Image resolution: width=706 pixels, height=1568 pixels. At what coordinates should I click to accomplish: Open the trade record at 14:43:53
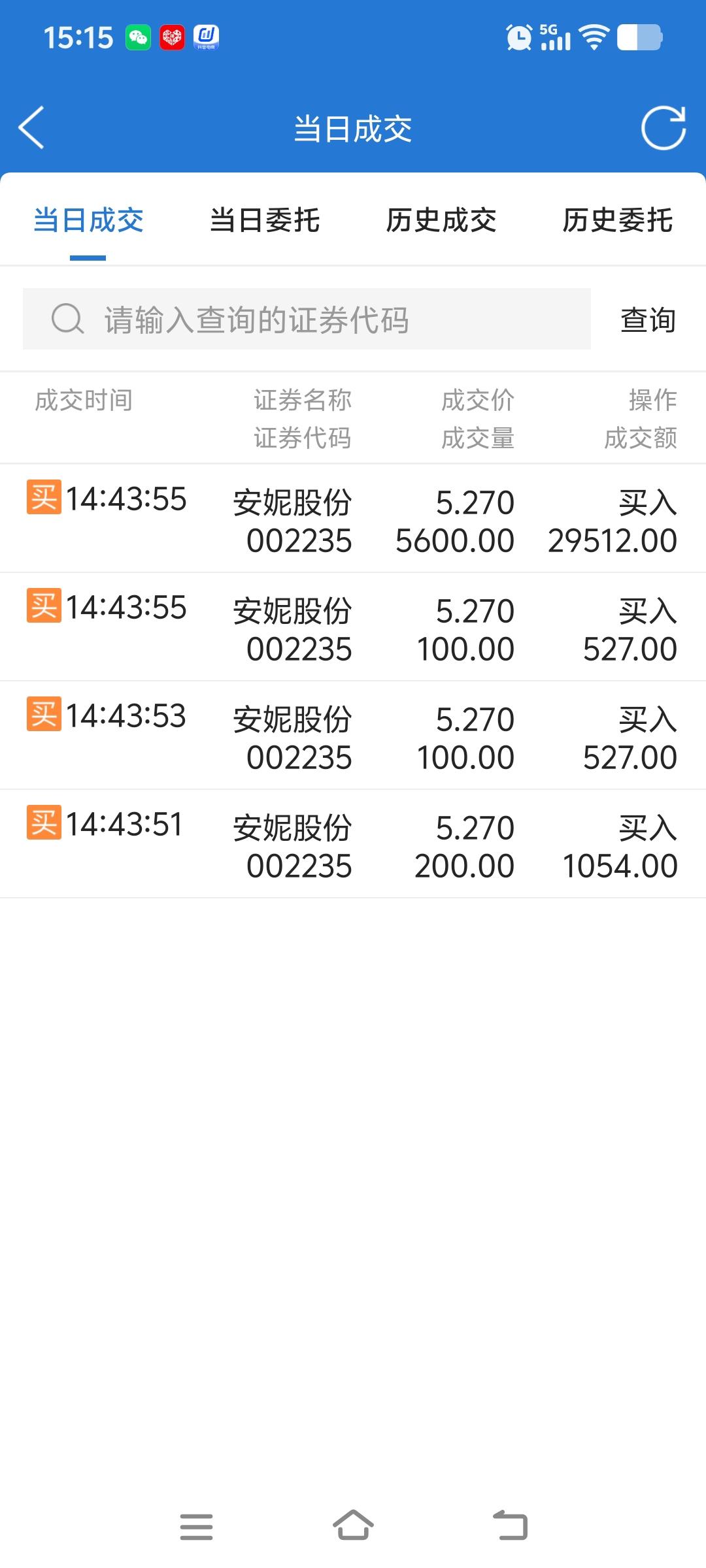click(353, 736)
